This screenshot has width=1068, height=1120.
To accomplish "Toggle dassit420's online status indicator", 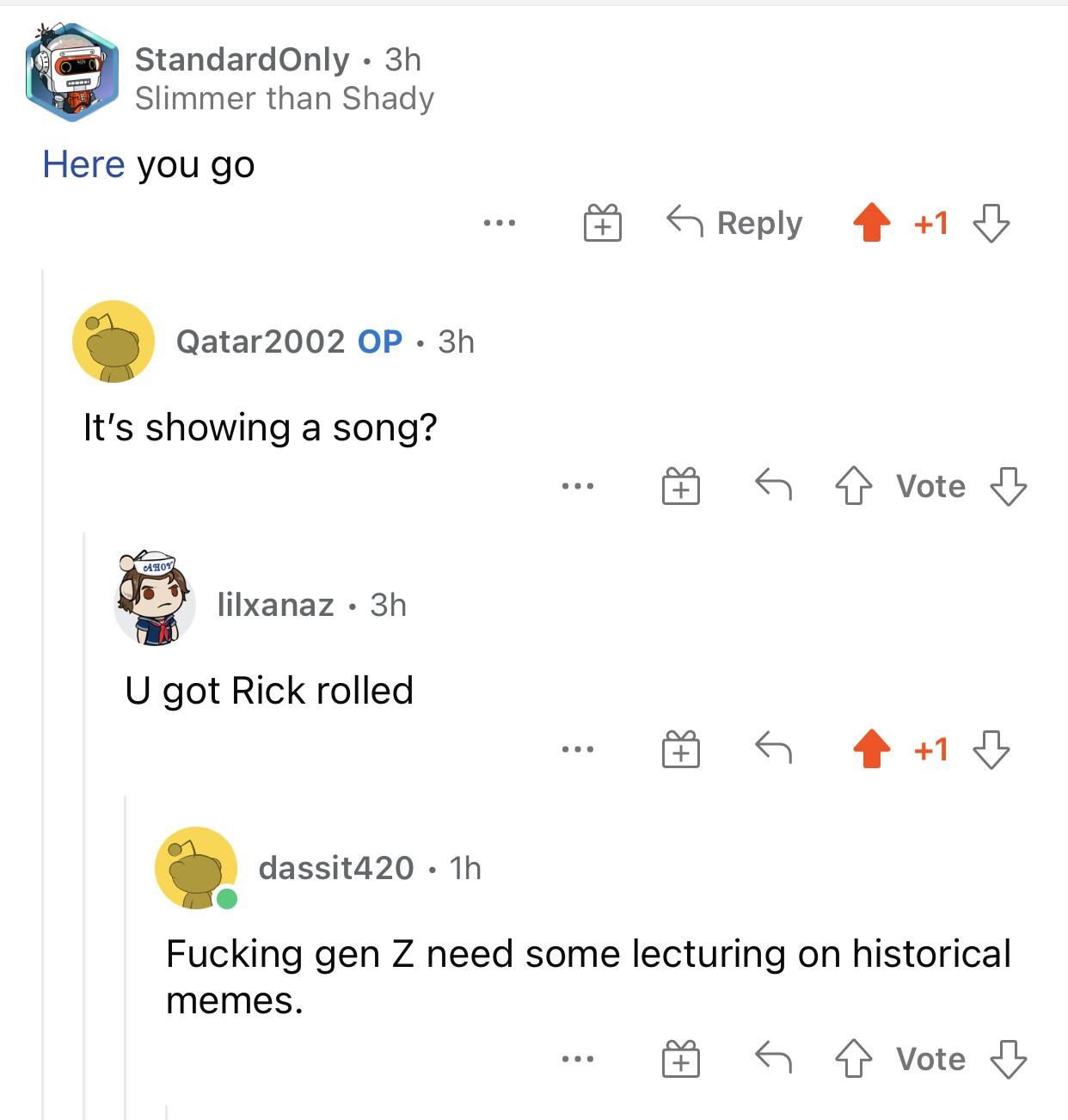I will point(227,897).
